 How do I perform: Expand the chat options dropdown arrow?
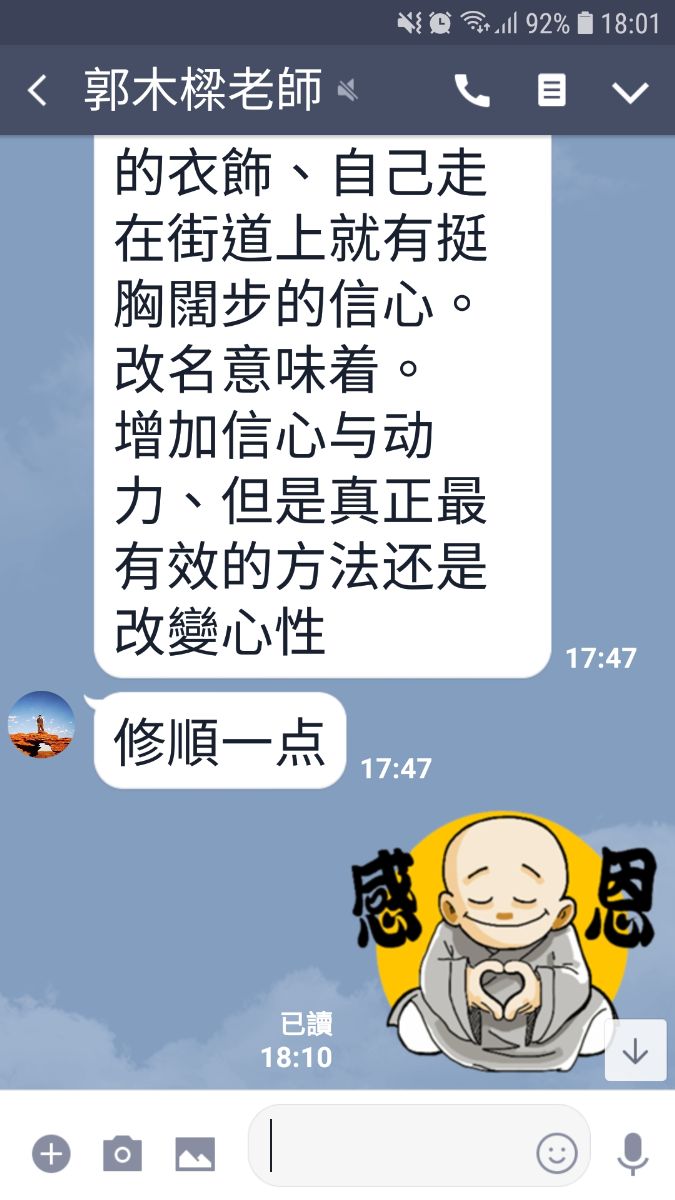point(630,92)
